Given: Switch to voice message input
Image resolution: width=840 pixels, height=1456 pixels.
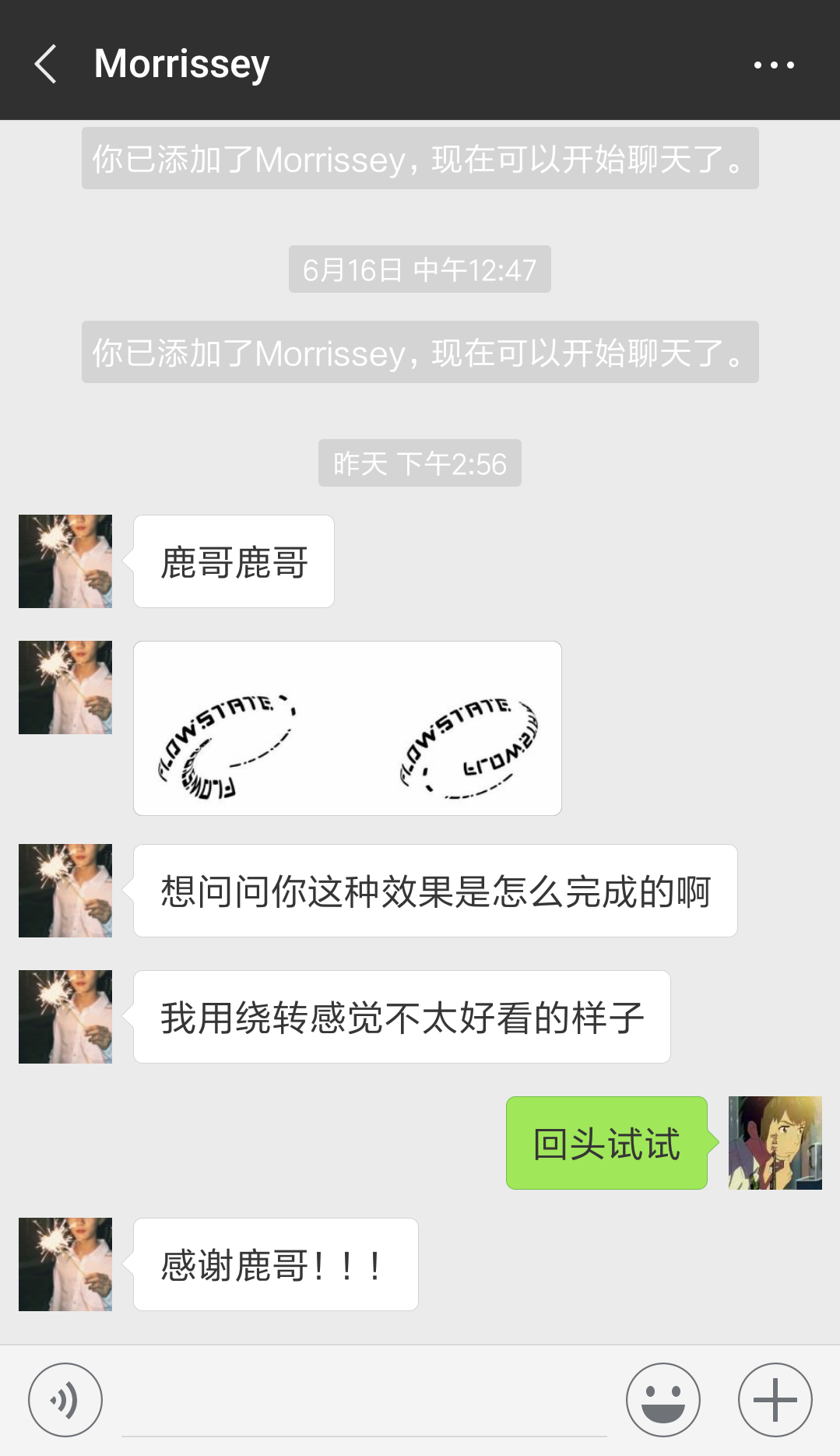Looking at the screenshot, I should [65, 1399].
